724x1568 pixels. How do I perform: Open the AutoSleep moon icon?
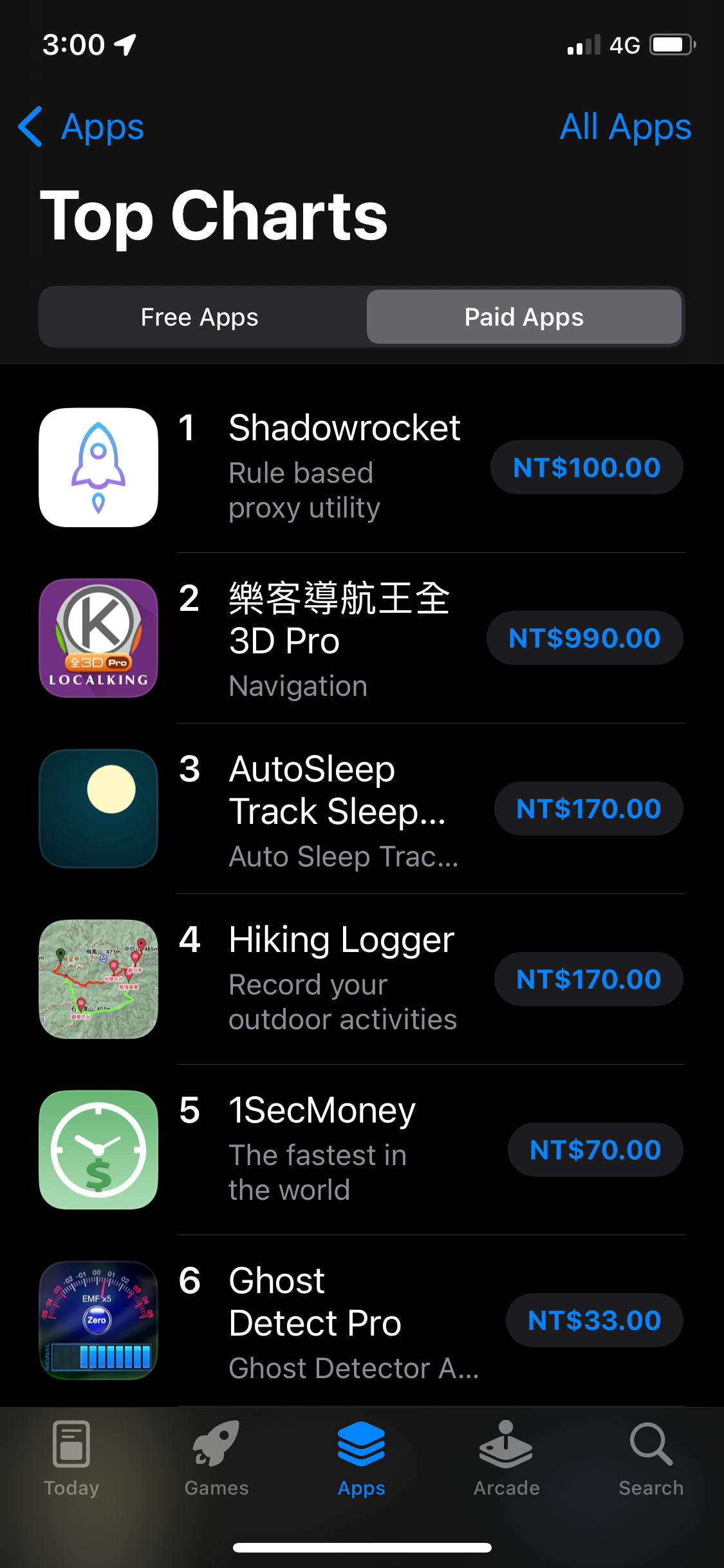[98, 808]
